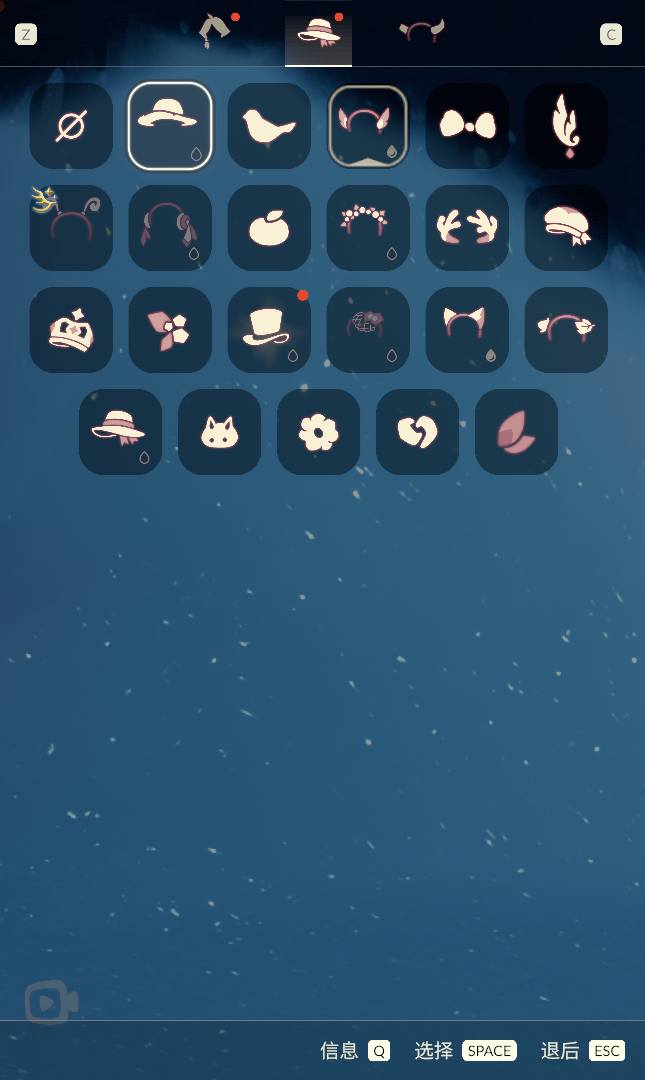Select the antlers headpiece

[x=467, y=228]
